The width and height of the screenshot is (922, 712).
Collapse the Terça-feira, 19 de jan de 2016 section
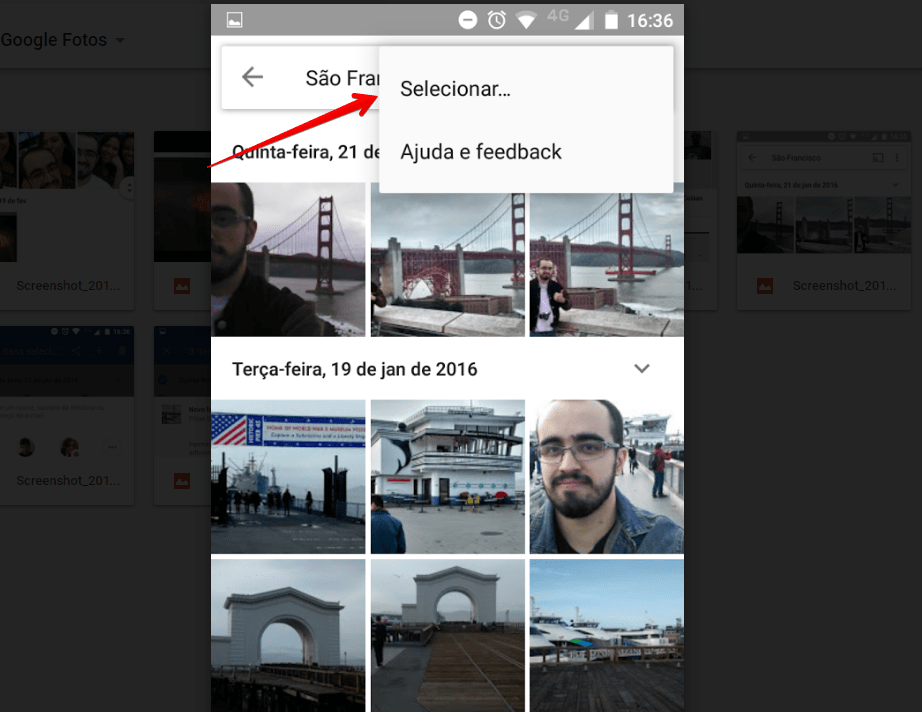click(x=642, y=369)
